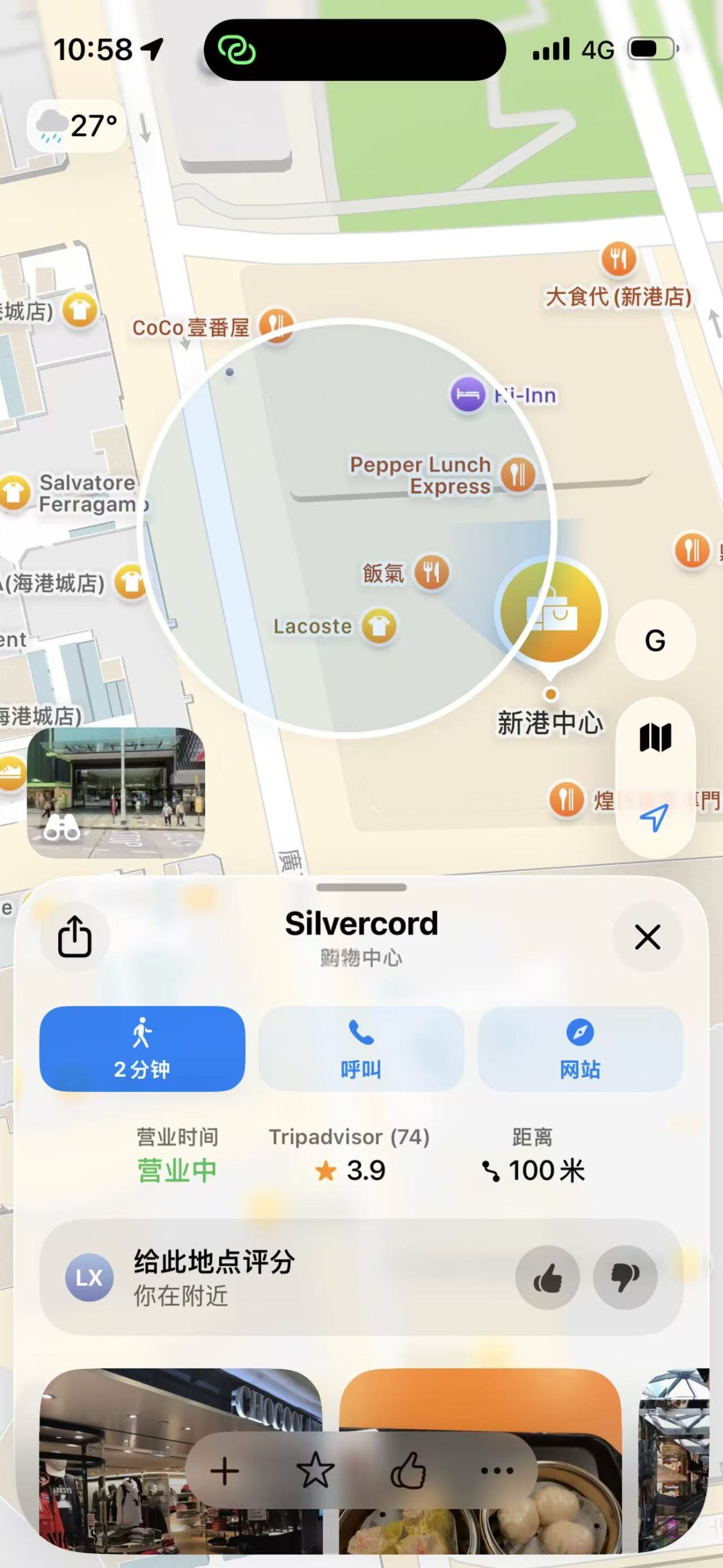Image resolution: width=723 pixels, height=1568 pixels.
Task: Open the 27° weather widget
Action: click(77, 126)
